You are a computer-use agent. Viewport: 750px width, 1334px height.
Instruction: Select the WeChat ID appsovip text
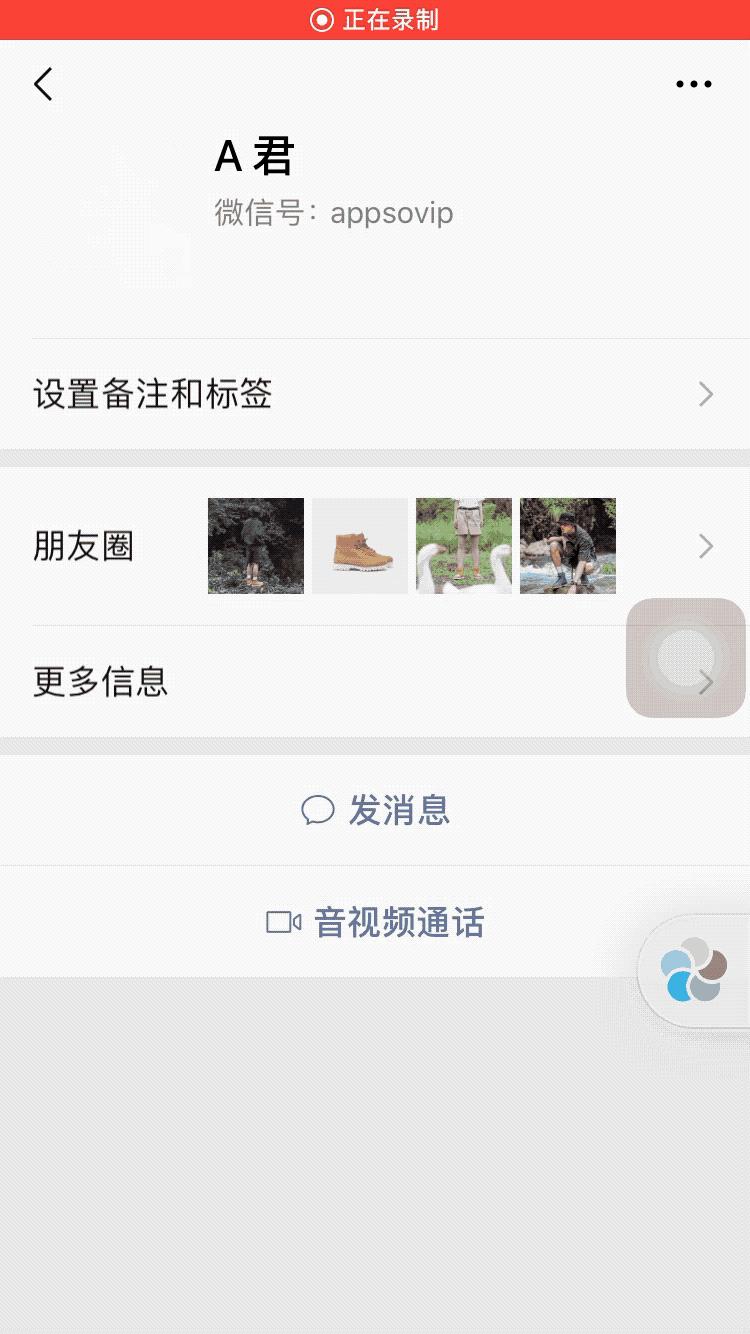[x=391, y=213]
